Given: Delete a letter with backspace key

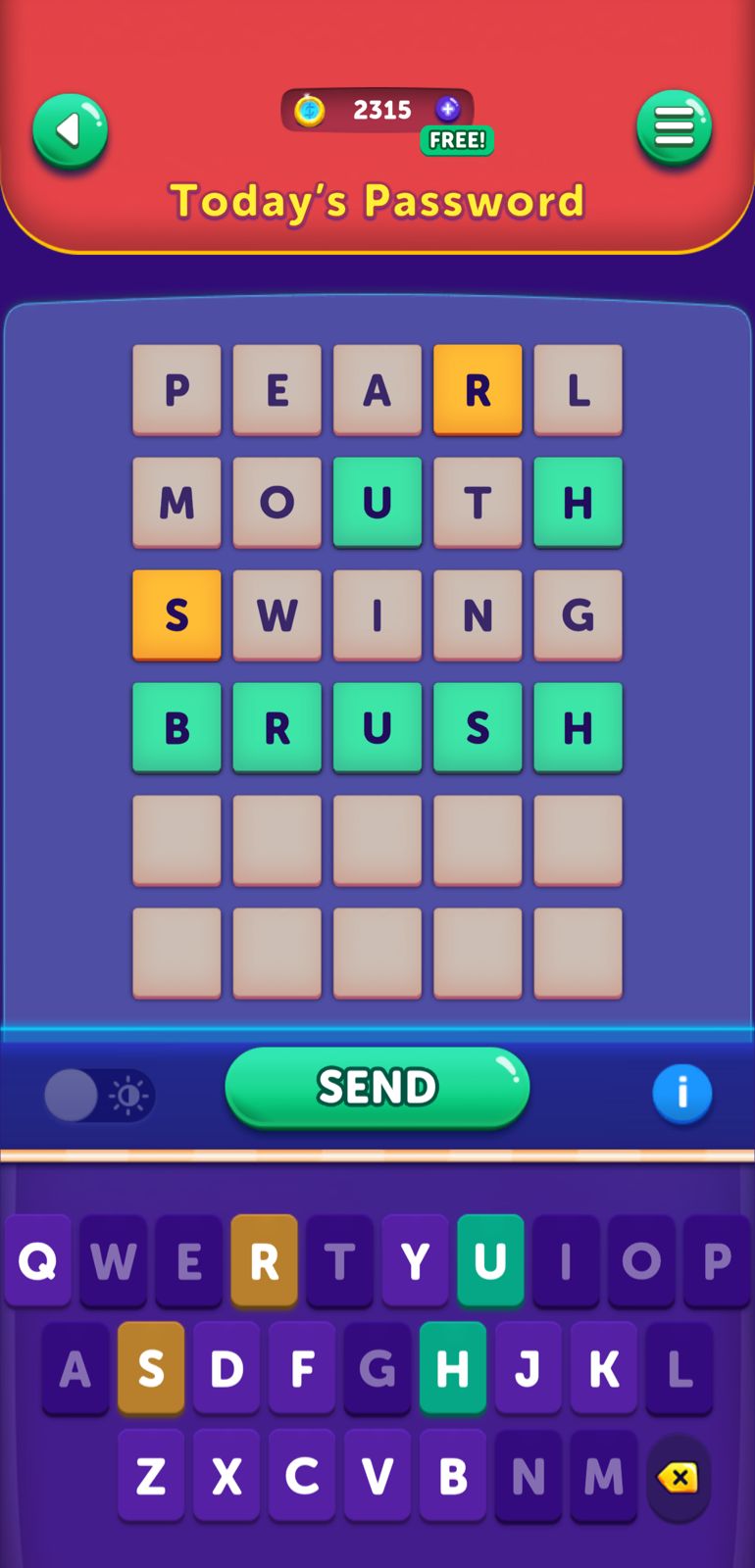Looking at the screenshot, I should coord(678,1477).
